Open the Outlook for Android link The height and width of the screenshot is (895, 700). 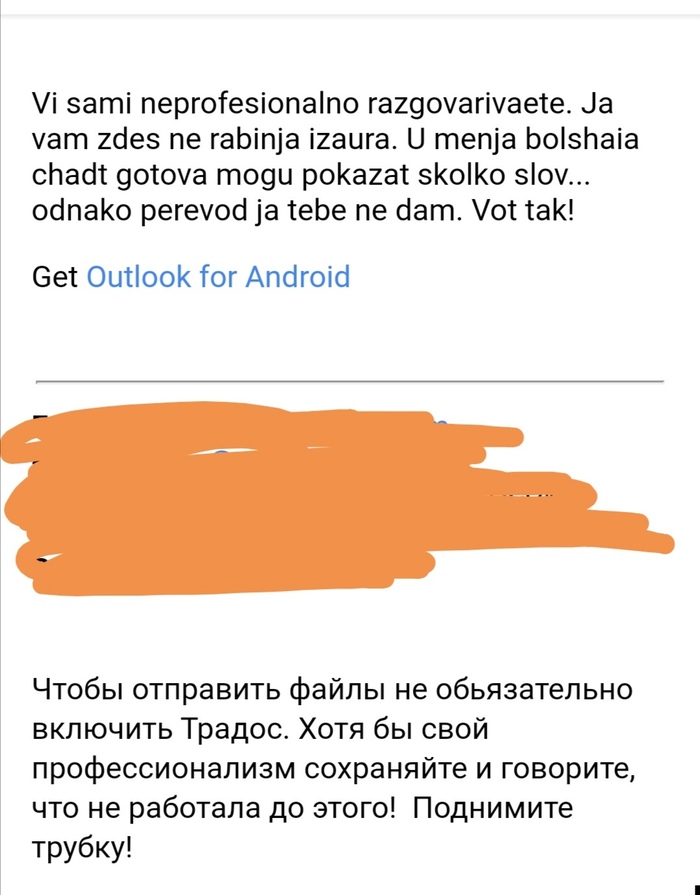click(x=219, y=276)
